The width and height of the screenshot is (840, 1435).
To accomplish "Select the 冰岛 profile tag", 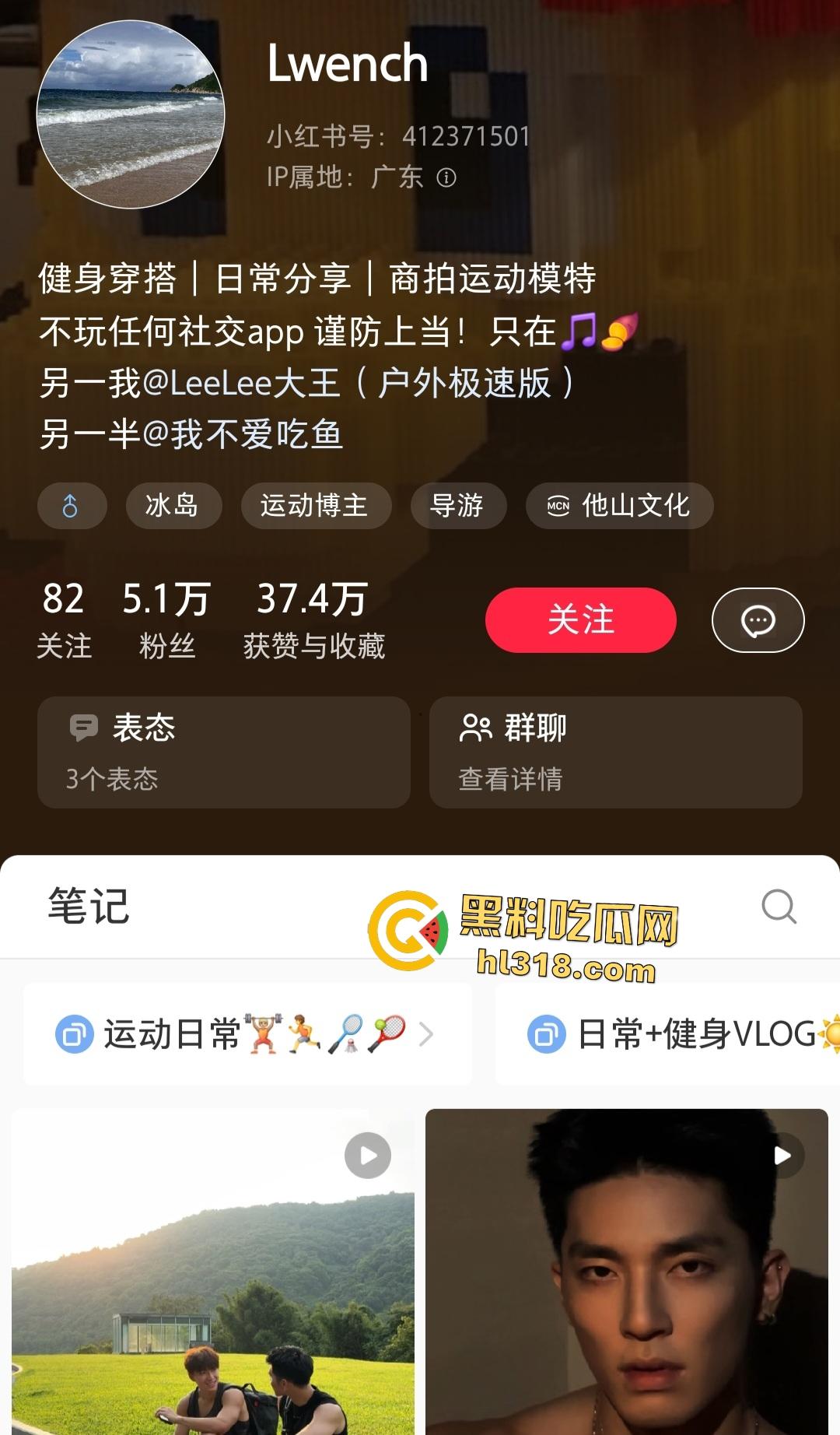I will pos(173,506).
